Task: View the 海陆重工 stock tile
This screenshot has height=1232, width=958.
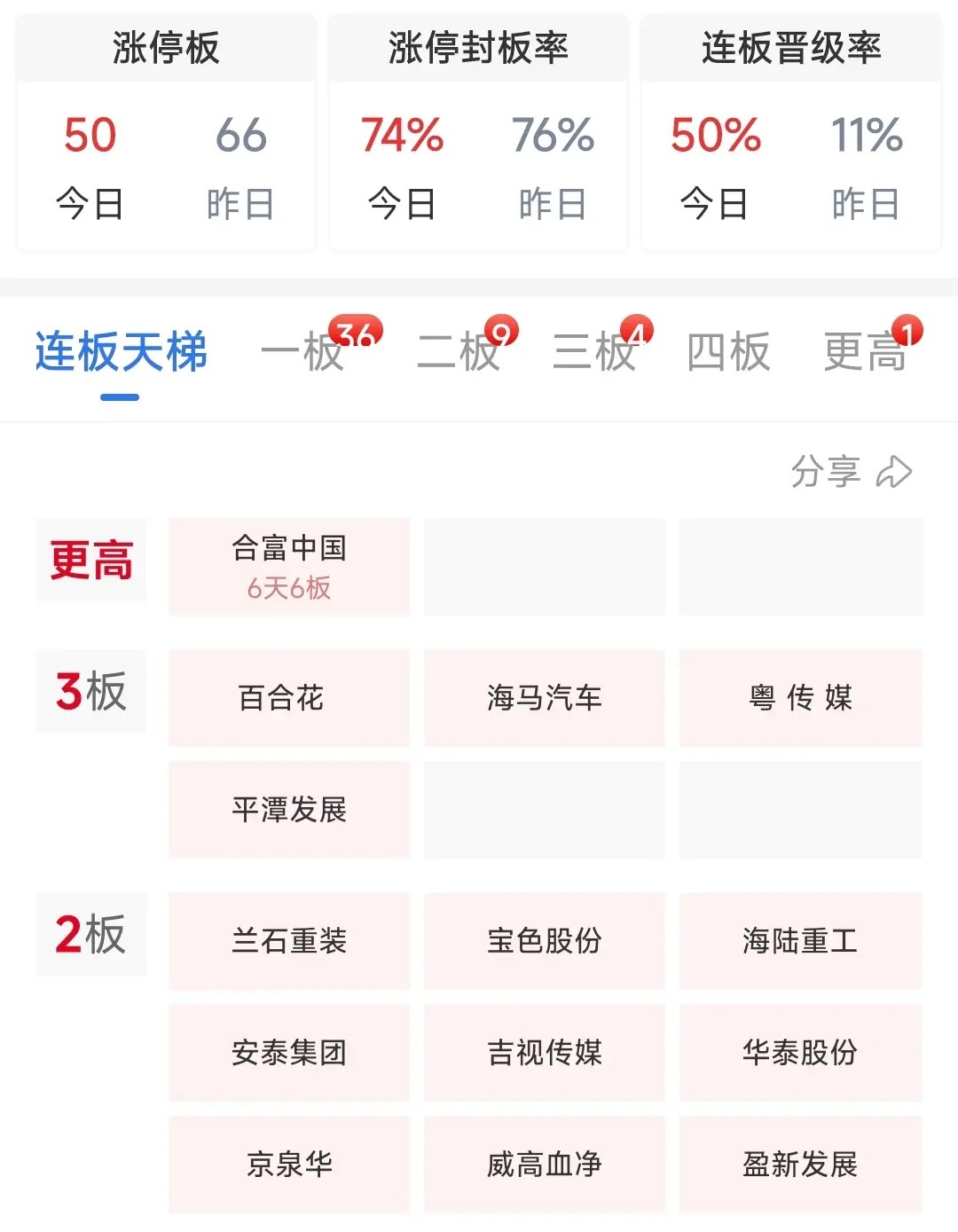Action: pos(800,941)
